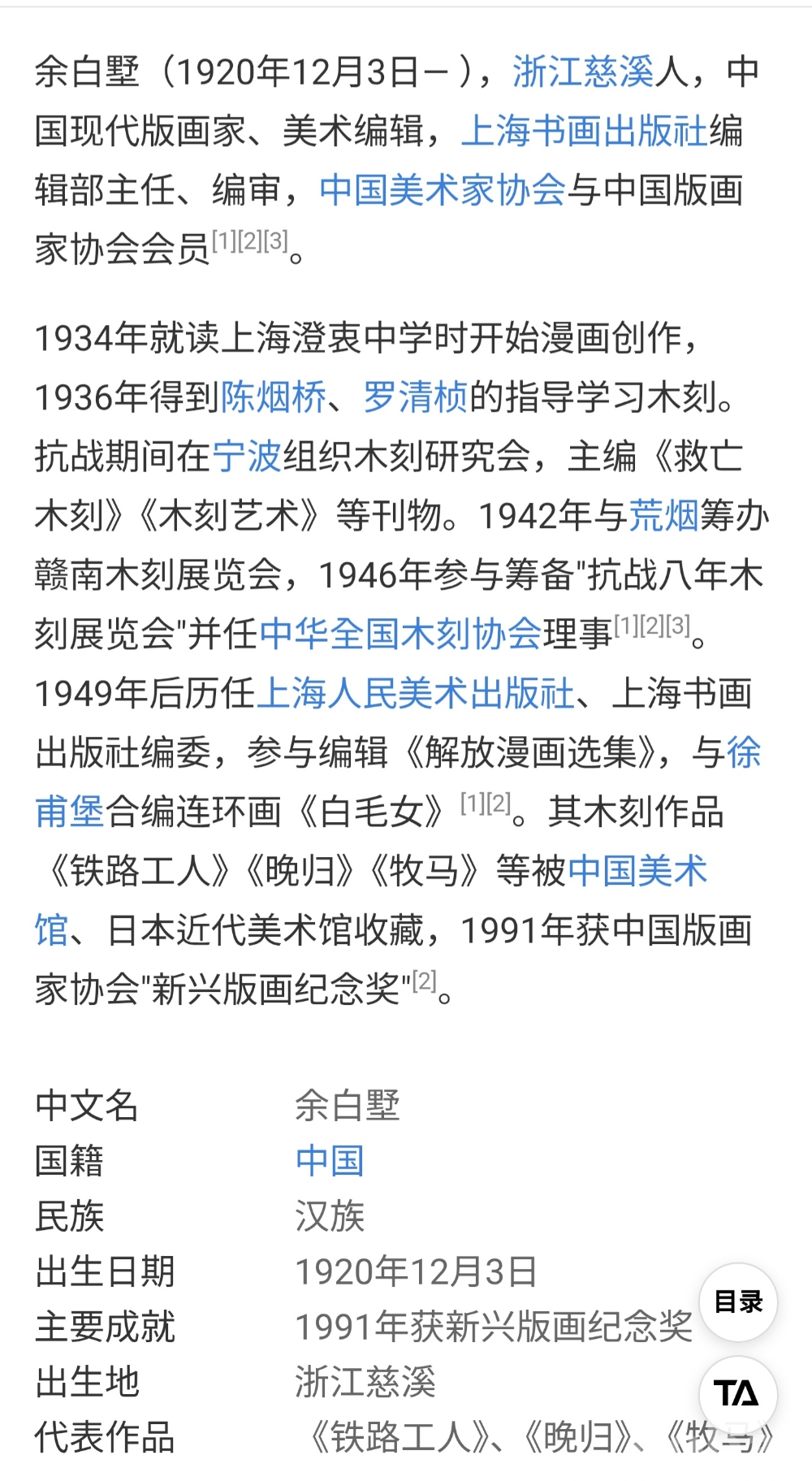Open the 宁波 link
The image size is (812, 1481).
[247, 457]
